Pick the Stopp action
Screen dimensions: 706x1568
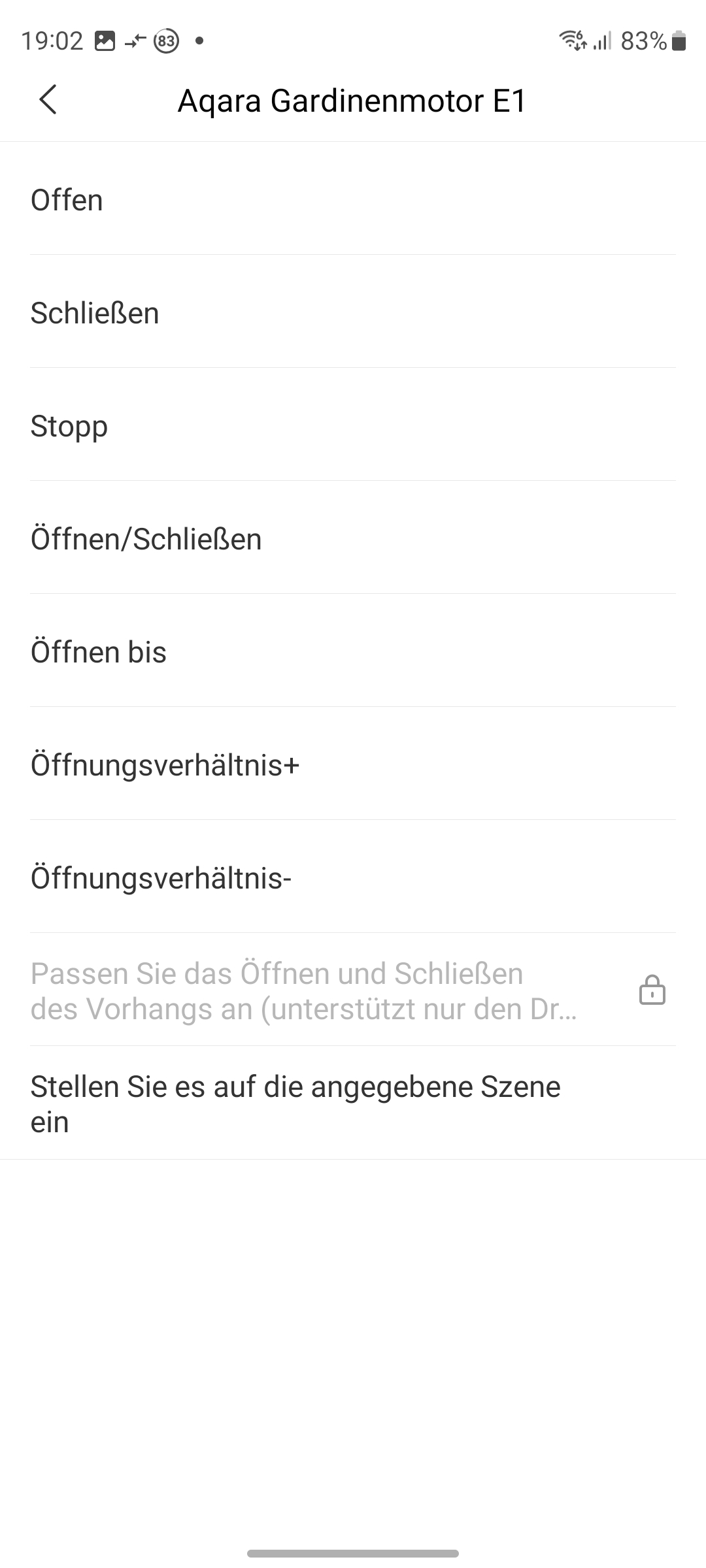coord(353,426)
